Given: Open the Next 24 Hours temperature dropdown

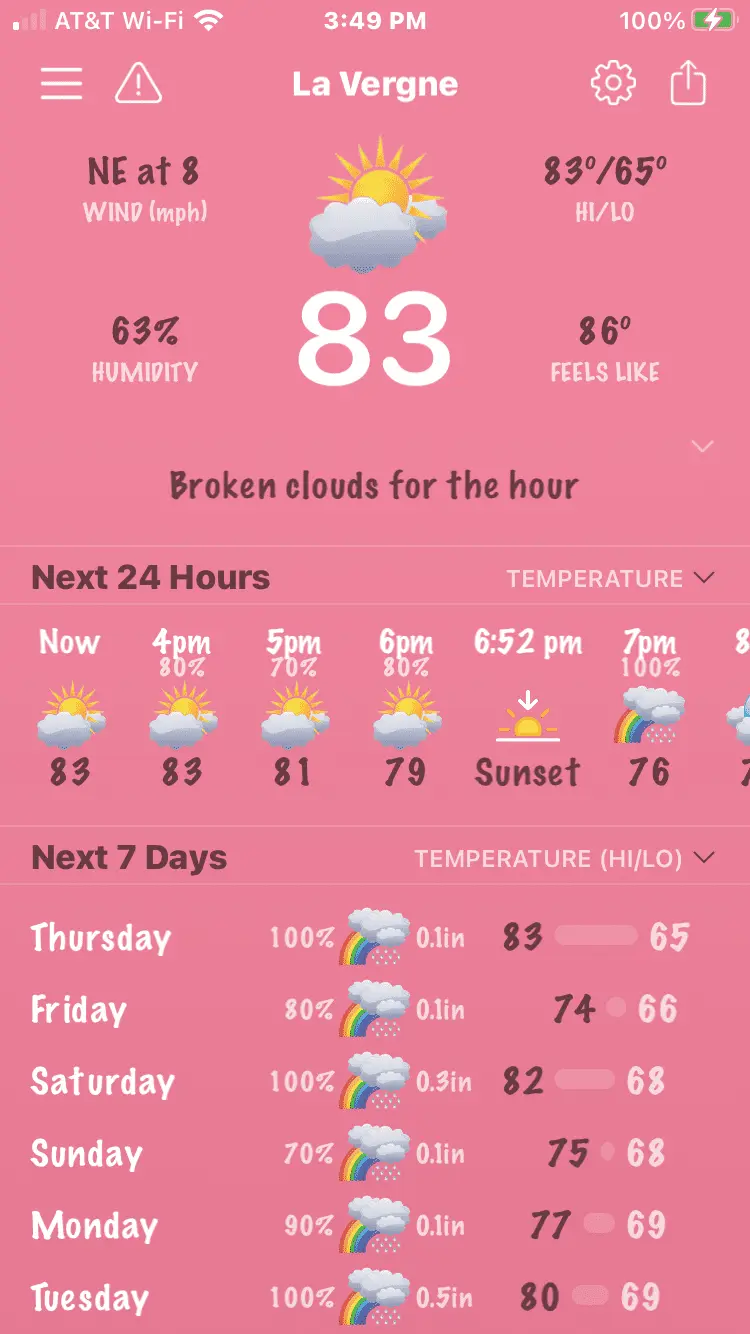Looking at the screenshot, I should pyautogui.click(x=611, y=578).
